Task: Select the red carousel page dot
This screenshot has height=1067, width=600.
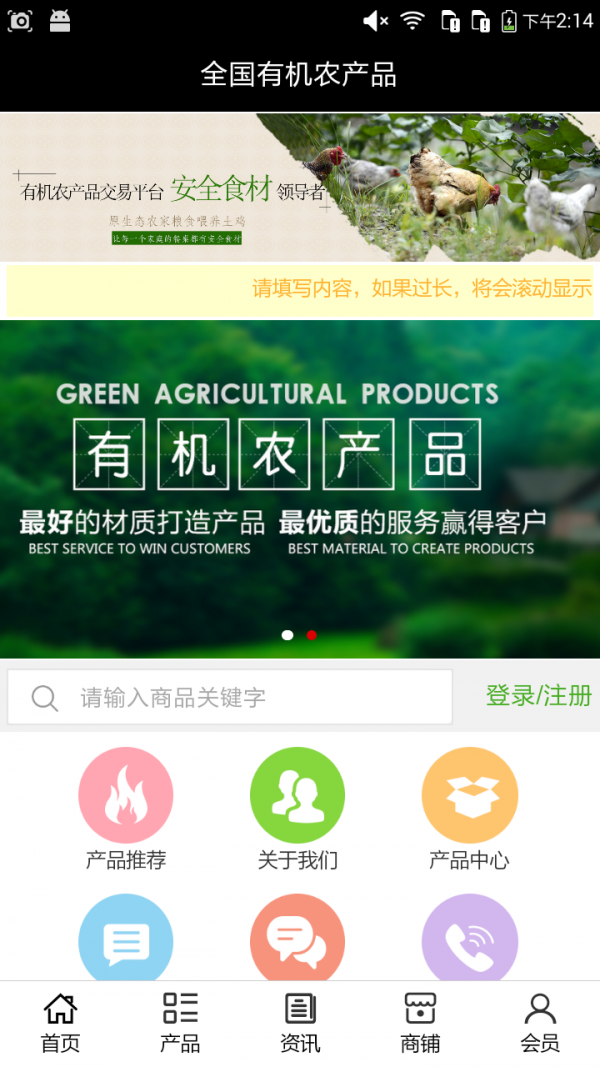Action: pyautogui.click(x=312, y=635)
